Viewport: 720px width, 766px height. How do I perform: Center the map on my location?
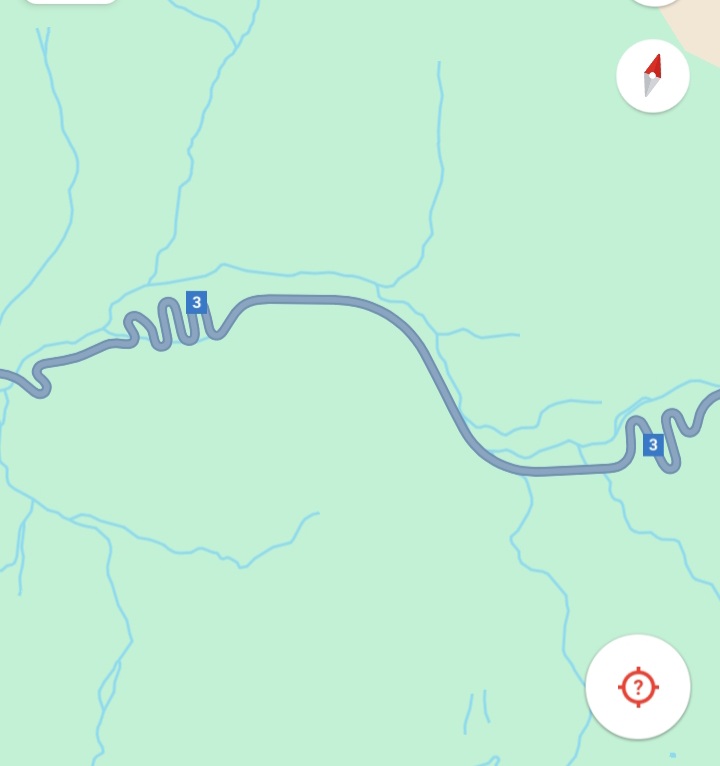point(637,687)
